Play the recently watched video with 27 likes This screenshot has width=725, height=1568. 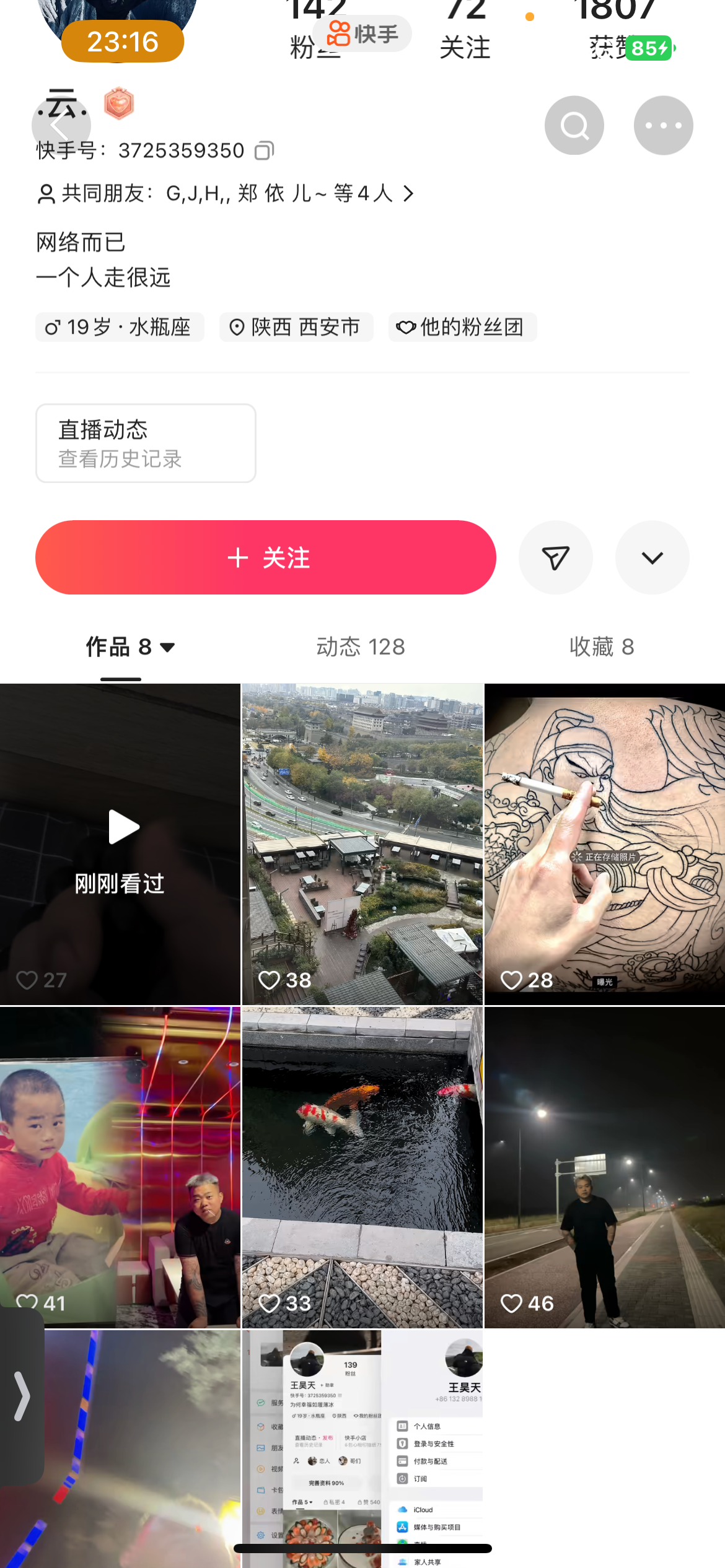tap(120, 843)
